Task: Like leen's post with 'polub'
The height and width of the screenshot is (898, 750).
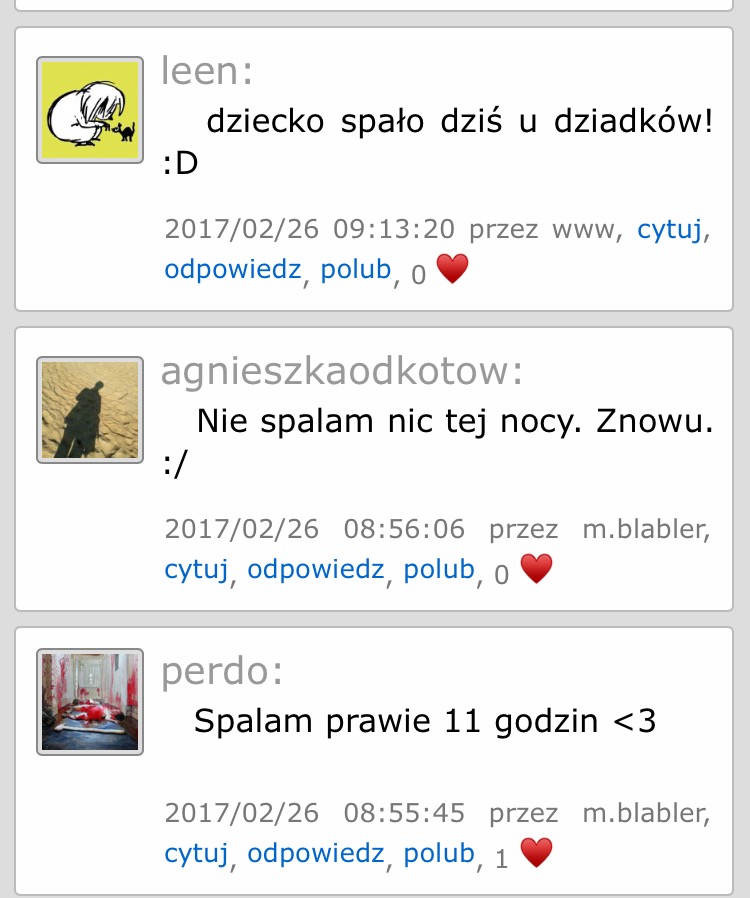Action: click(355, 270)
